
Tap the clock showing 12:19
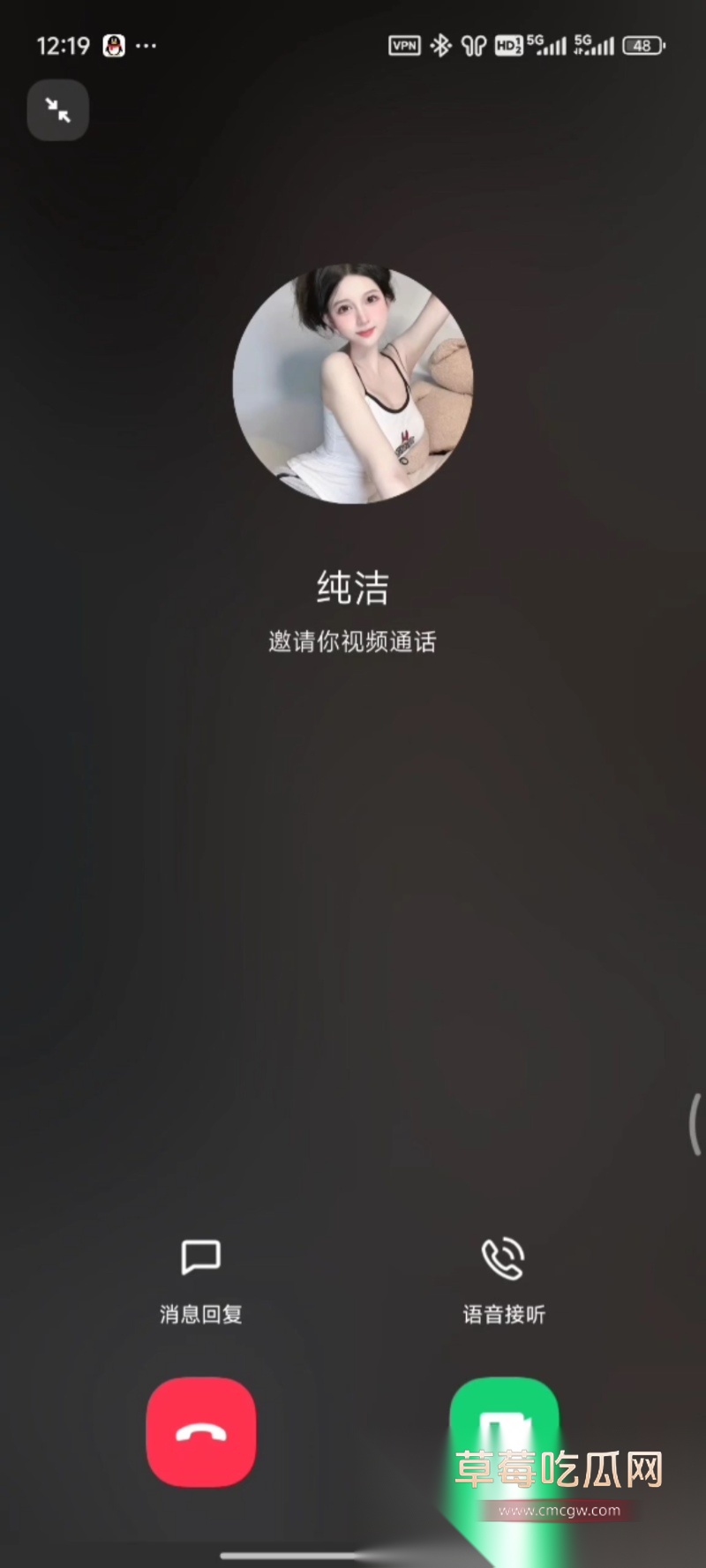(x=64, y=45)
